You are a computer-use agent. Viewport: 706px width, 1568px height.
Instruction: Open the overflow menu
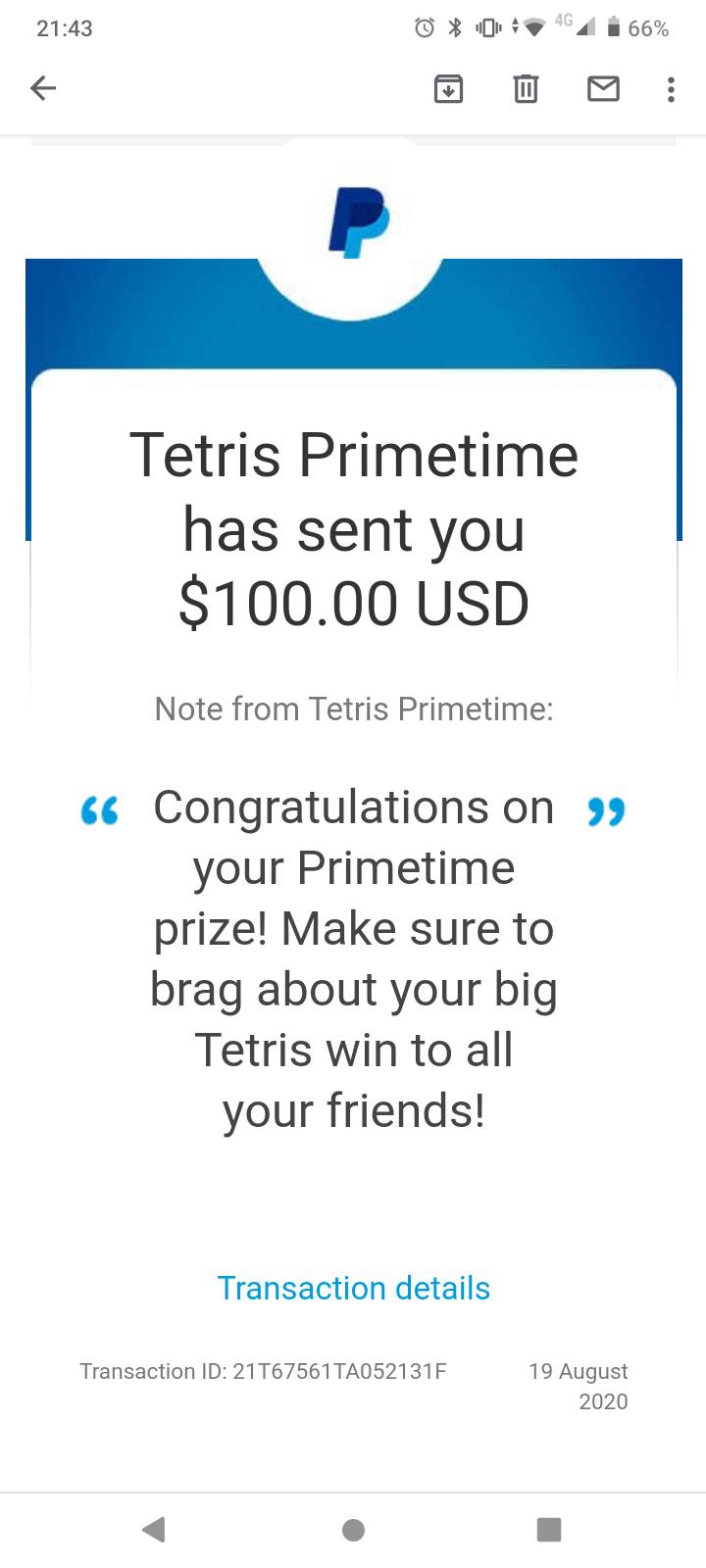point(671,89)
